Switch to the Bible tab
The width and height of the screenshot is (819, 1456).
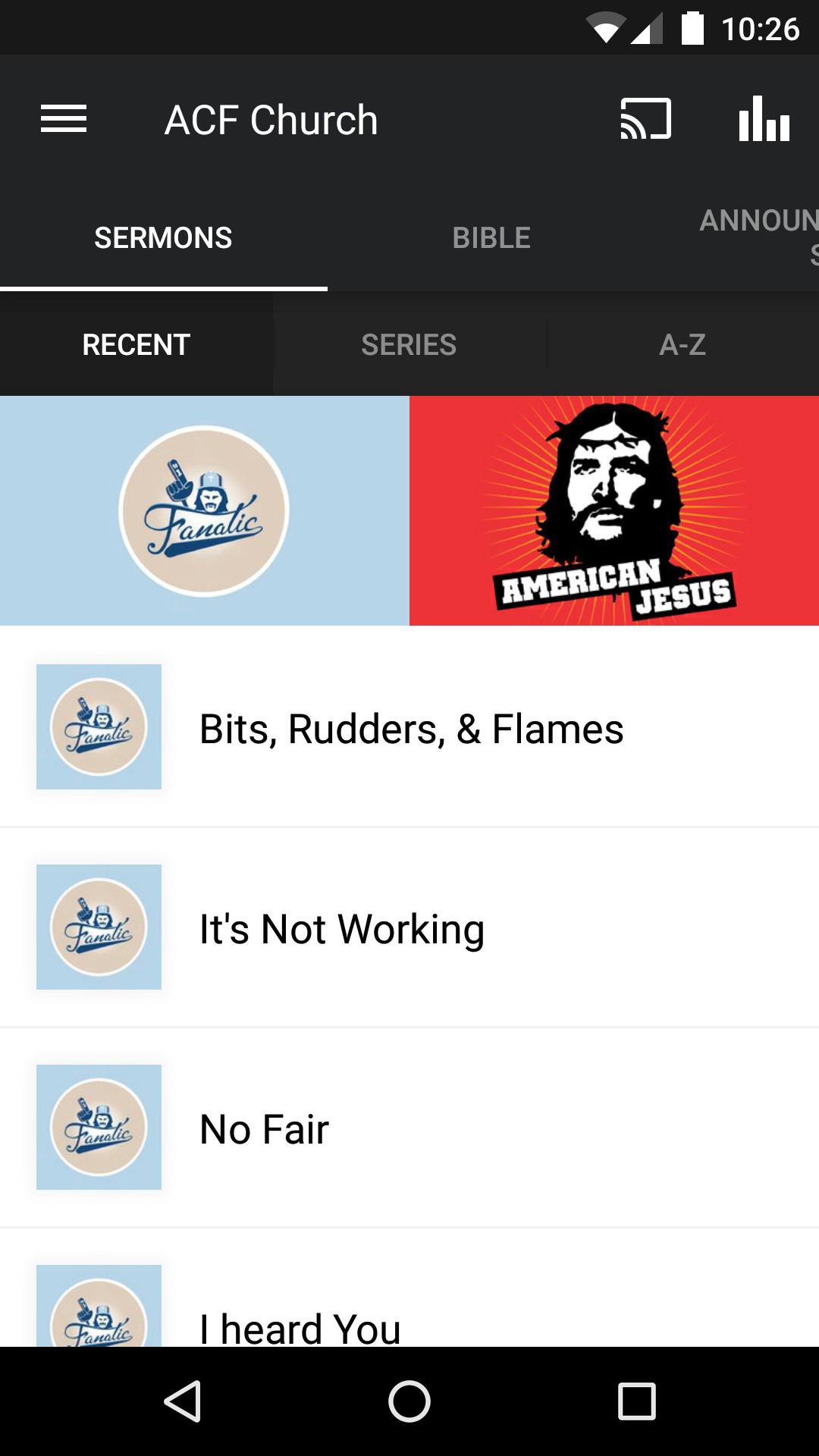491,238
